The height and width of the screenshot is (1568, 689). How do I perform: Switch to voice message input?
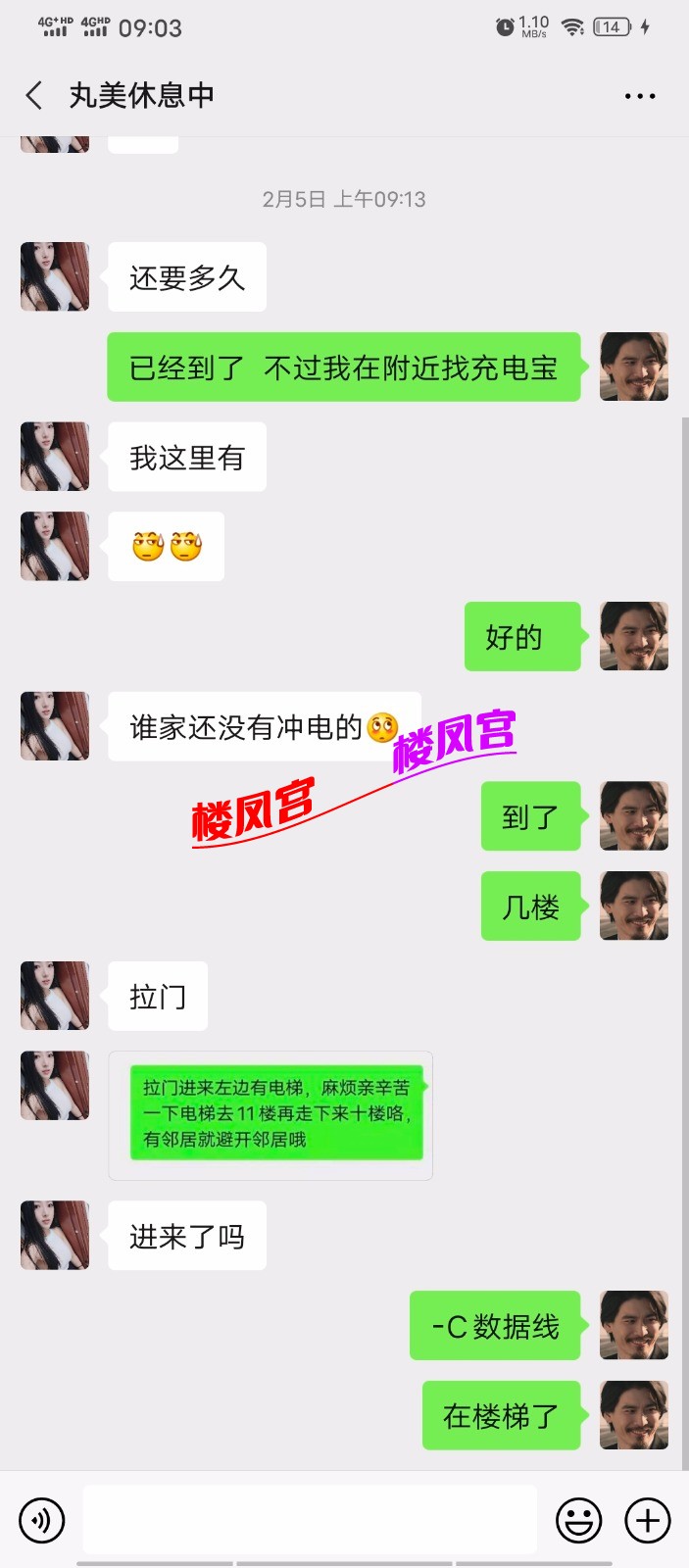[42, 1520]
